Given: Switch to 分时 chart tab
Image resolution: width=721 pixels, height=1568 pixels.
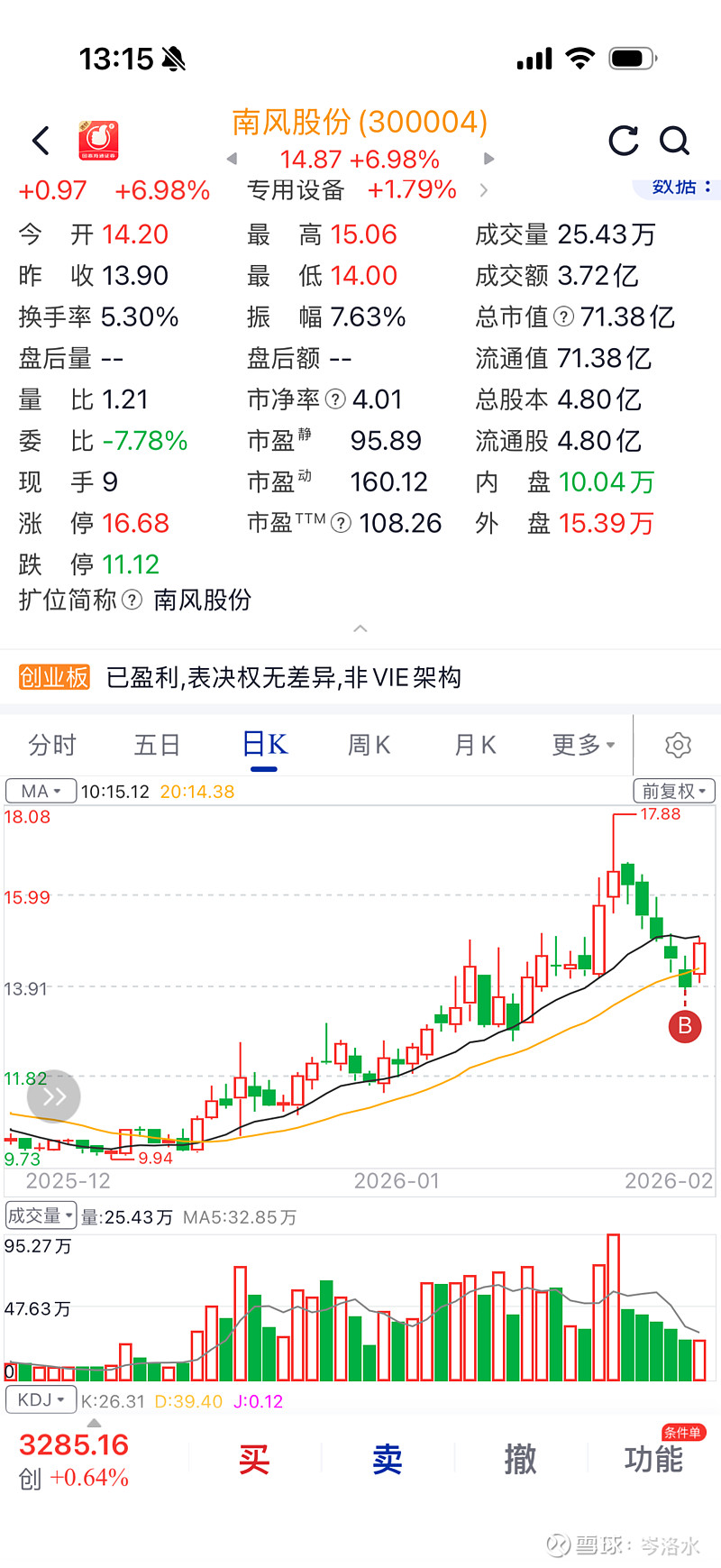Looking at the screenshot, I should click(x=52, y=745).
